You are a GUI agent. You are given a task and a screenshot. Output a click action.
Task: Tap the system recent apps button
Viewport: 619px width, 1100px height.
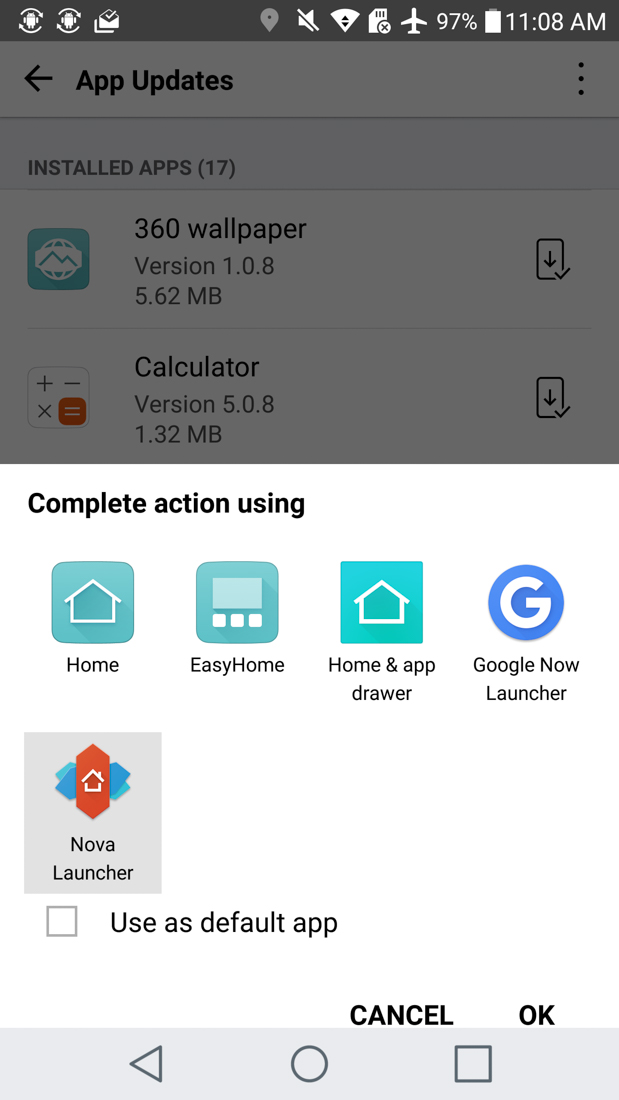473,1064
